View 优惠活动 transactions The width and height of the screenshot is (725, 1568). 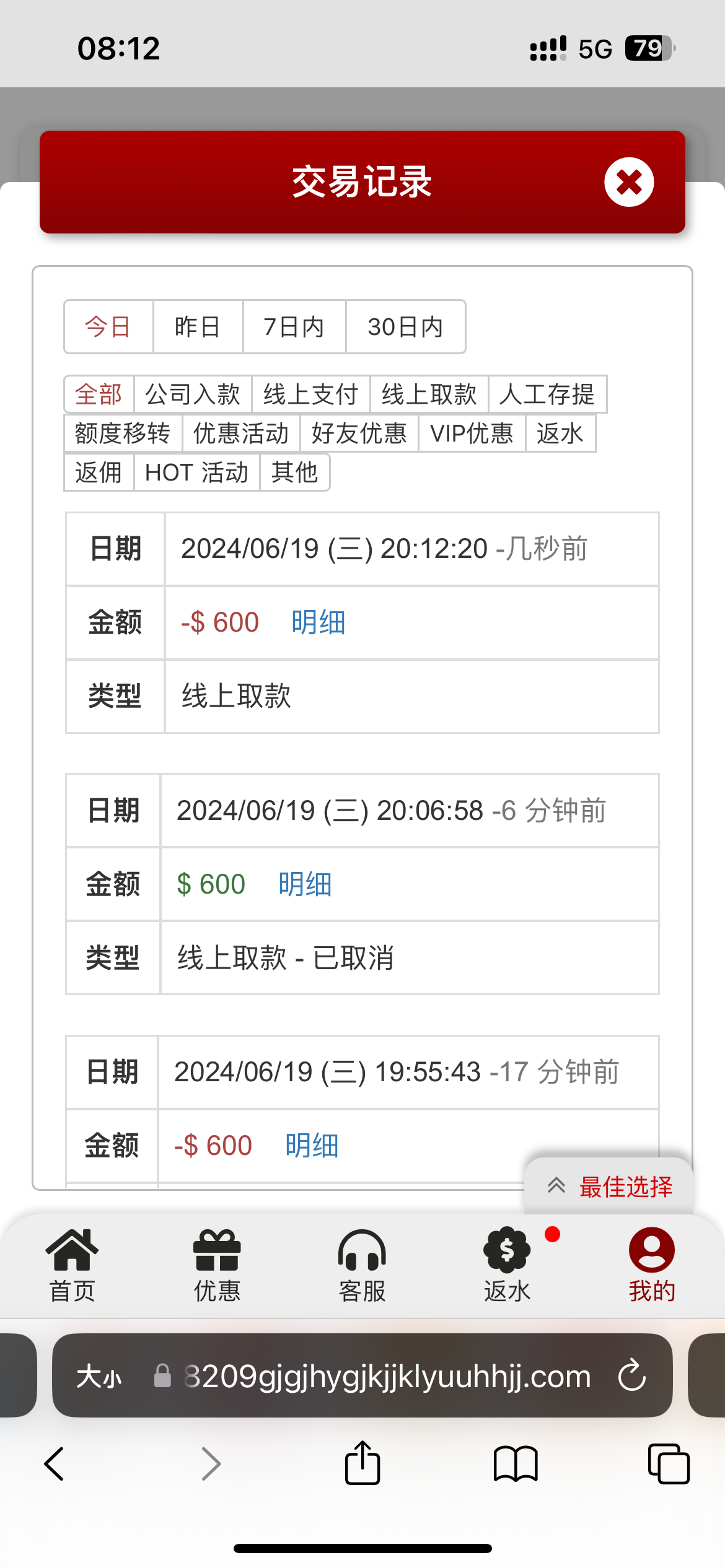pos(241,433)
